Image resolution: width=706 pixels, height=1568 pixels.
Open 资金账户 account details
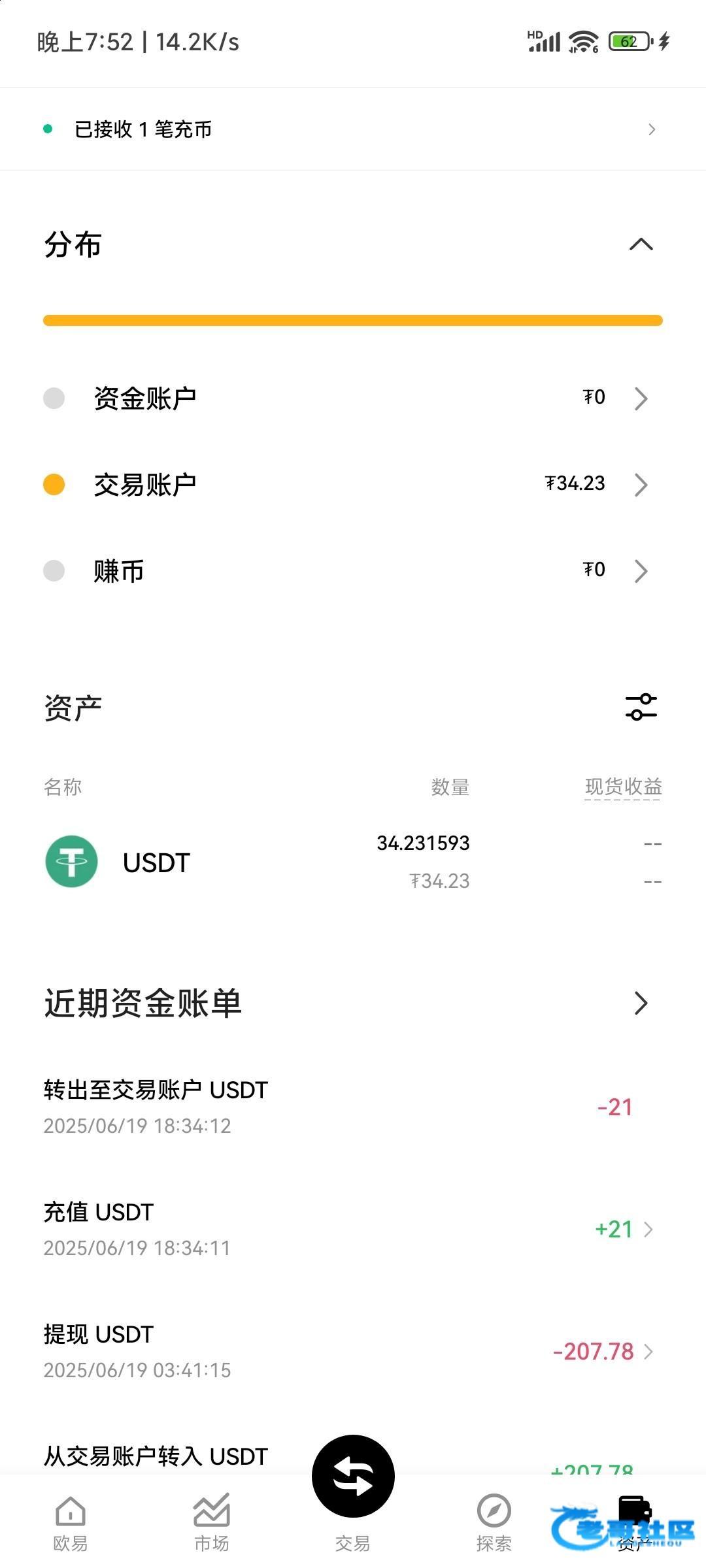(353, 398)
